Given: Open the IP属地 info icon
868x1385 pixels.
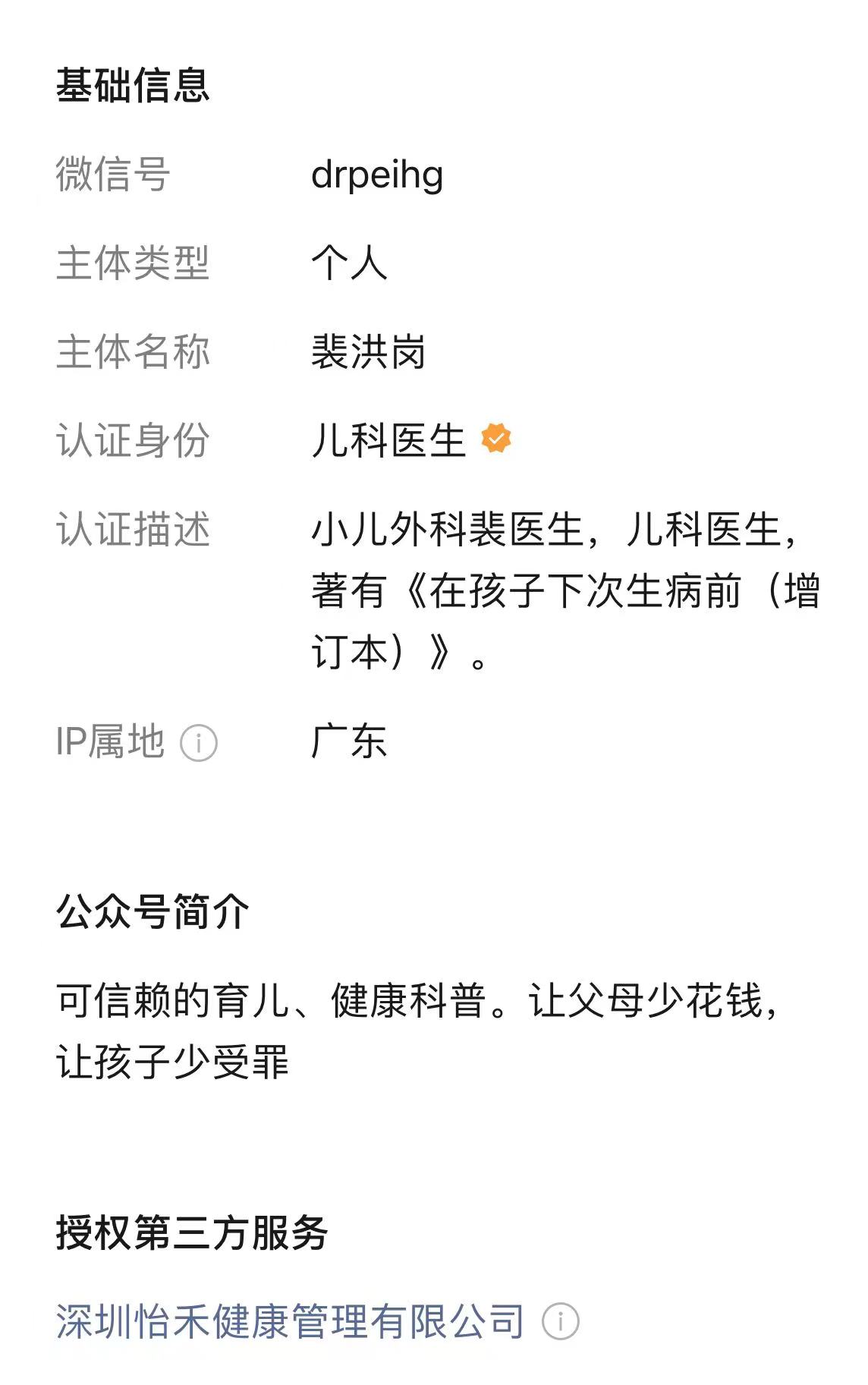Looking at the screenshot, I should 199,742.
